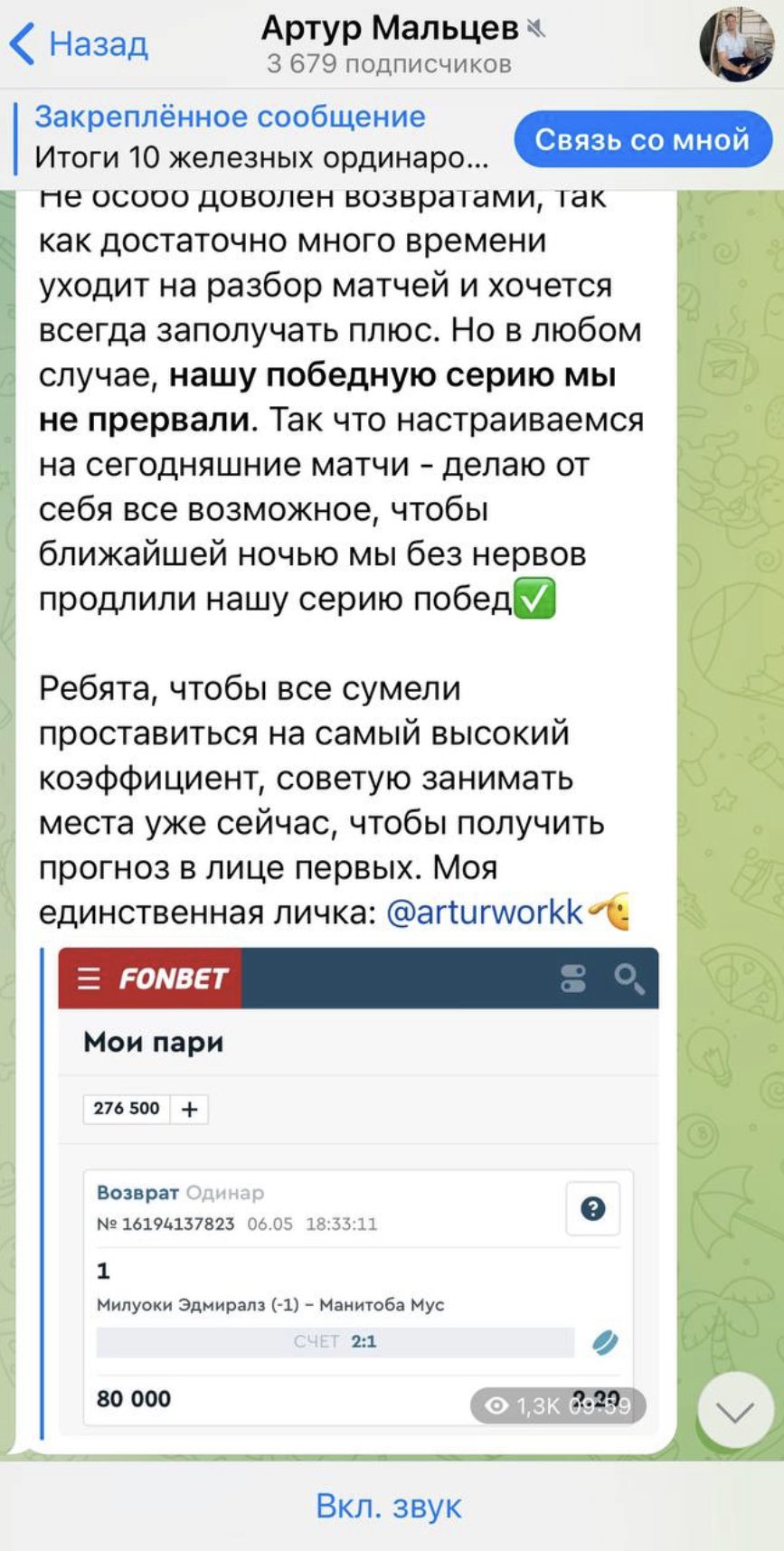This screenshot has width=784, height=1551.
Task: Jump to the latest messages with the down arrow
Action: (x=734, y=1410)
